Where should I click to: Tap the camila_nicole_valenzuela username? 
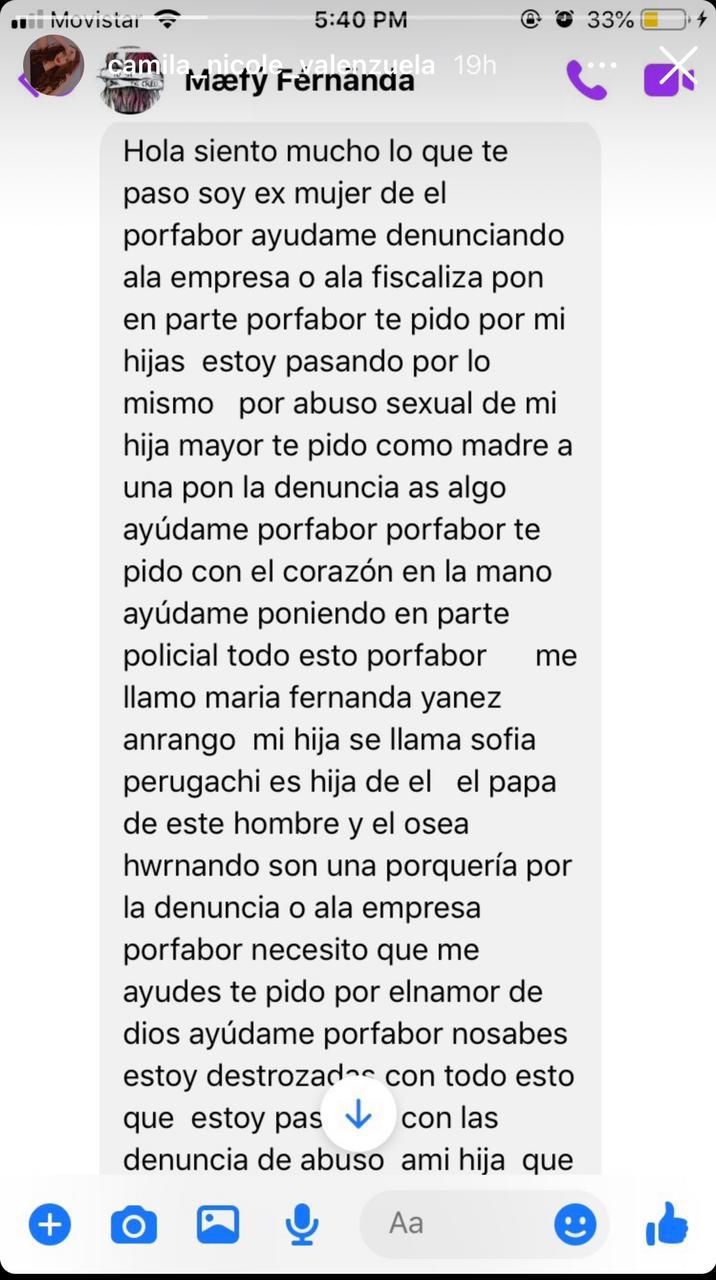click(271, 66)
